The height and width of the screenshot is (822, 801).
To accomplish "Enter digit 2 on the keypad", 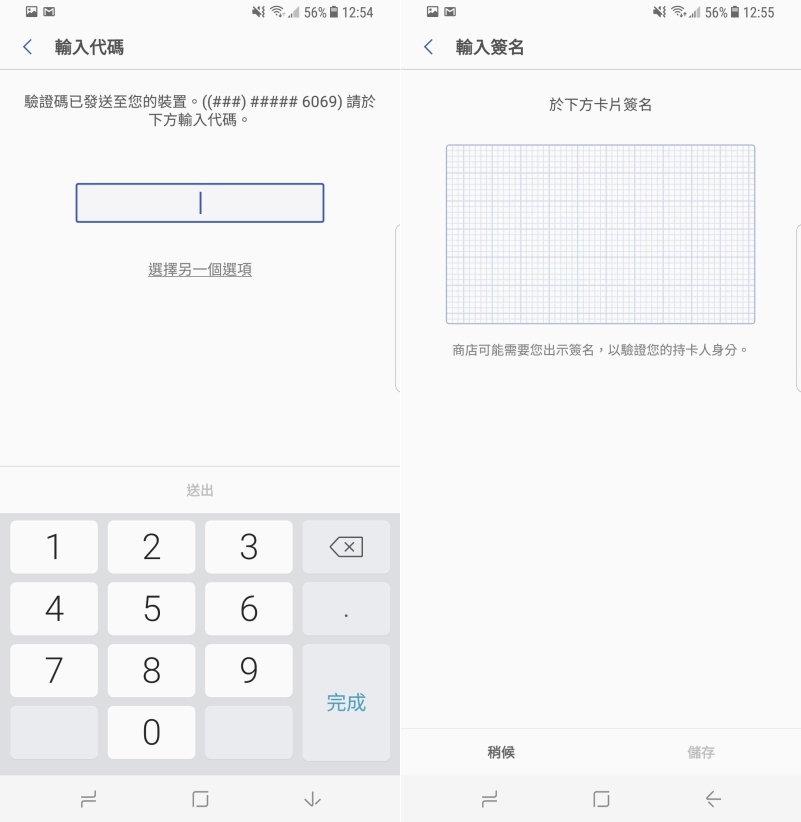I will (x=151, y=547).
